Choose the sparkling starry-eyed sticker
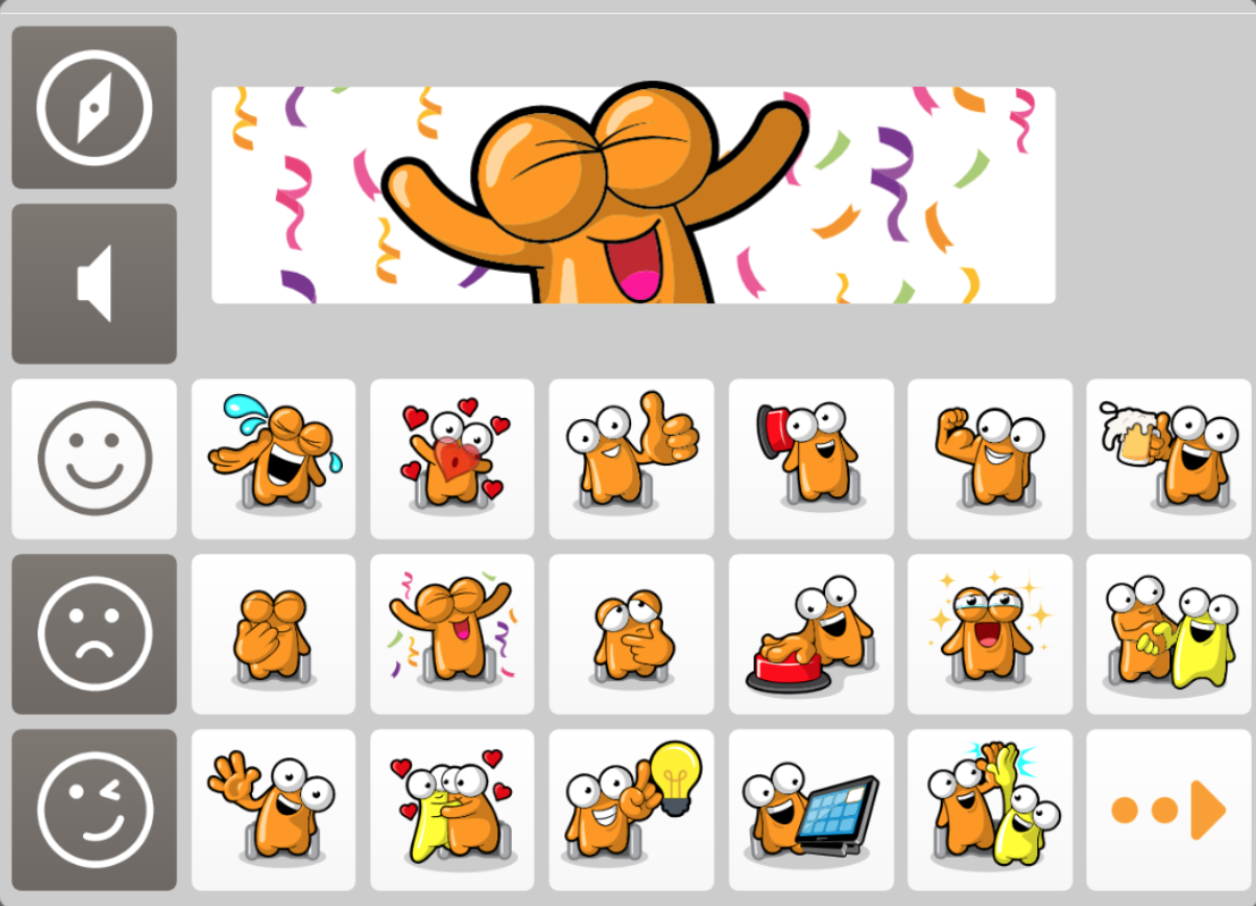 (990, 634)
